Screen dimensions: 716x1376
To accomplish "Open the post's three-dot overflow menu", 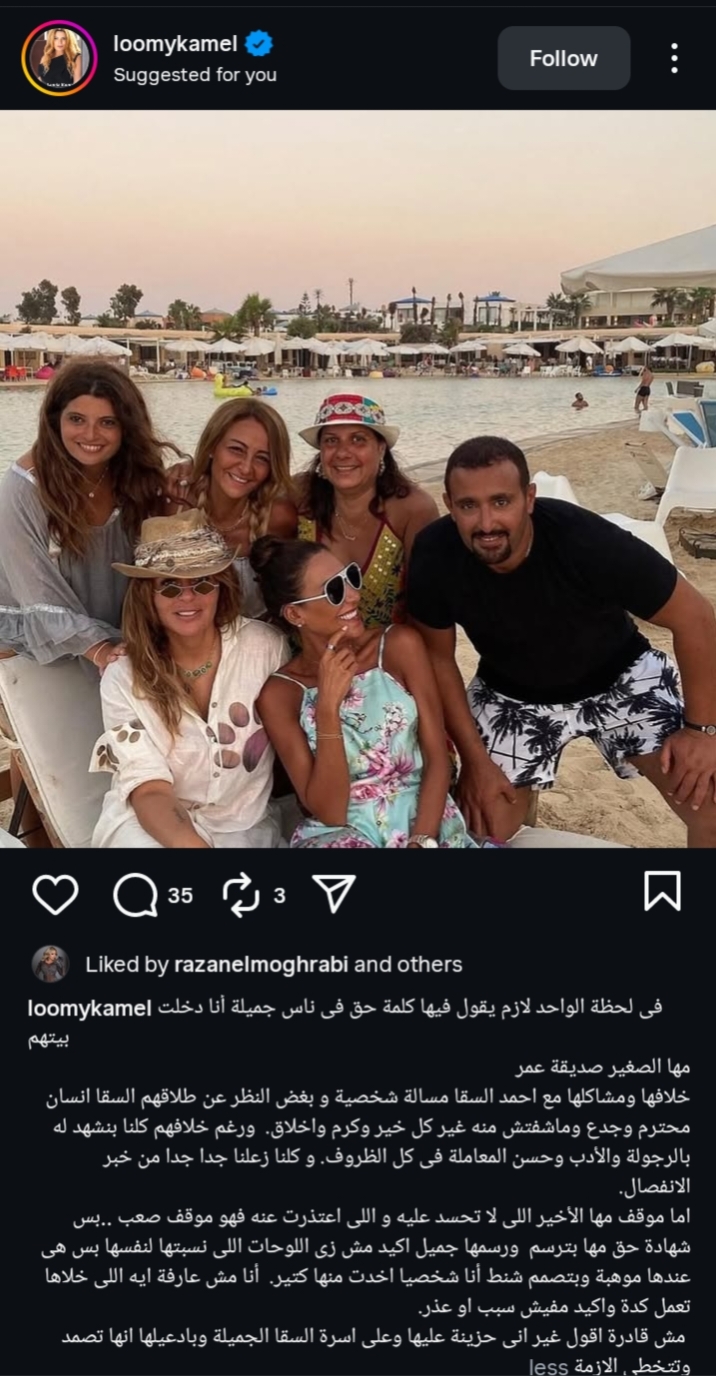I will coord(674,58).
